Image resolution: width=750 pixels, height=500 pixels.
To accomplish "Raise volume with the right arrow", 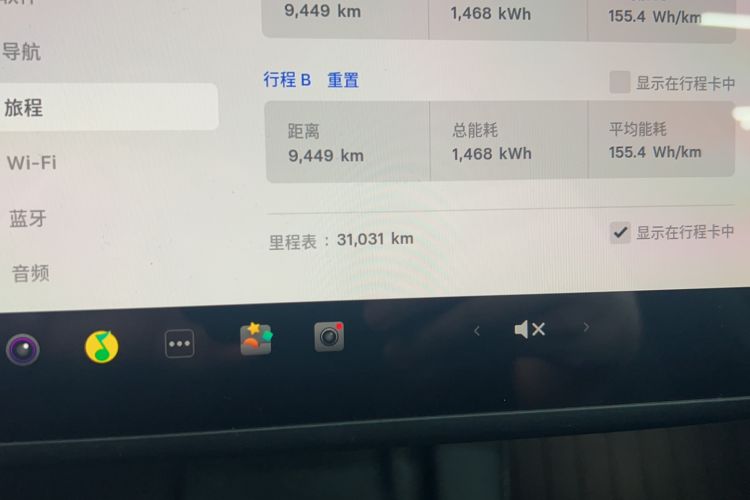I will [586, 327].
